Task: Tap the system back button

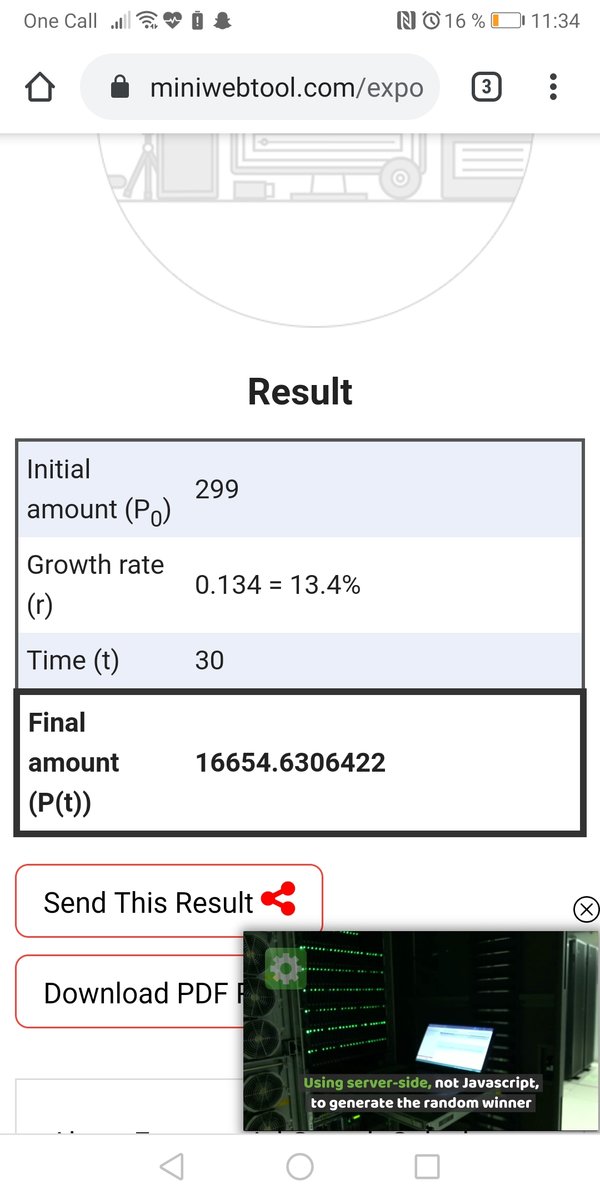Action: (172, 1166)
